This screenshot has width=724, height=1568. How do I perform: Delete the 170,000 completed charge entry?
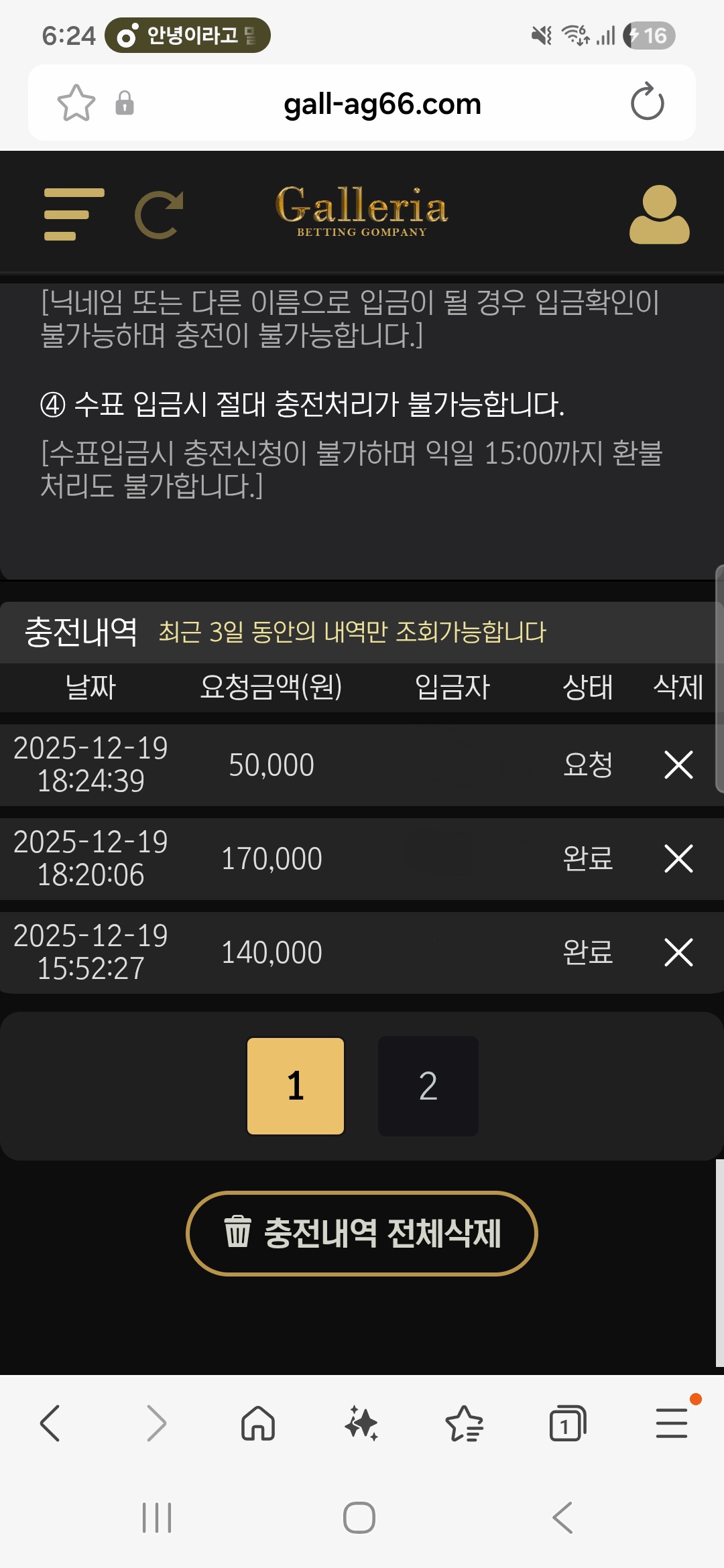(678, 858)
